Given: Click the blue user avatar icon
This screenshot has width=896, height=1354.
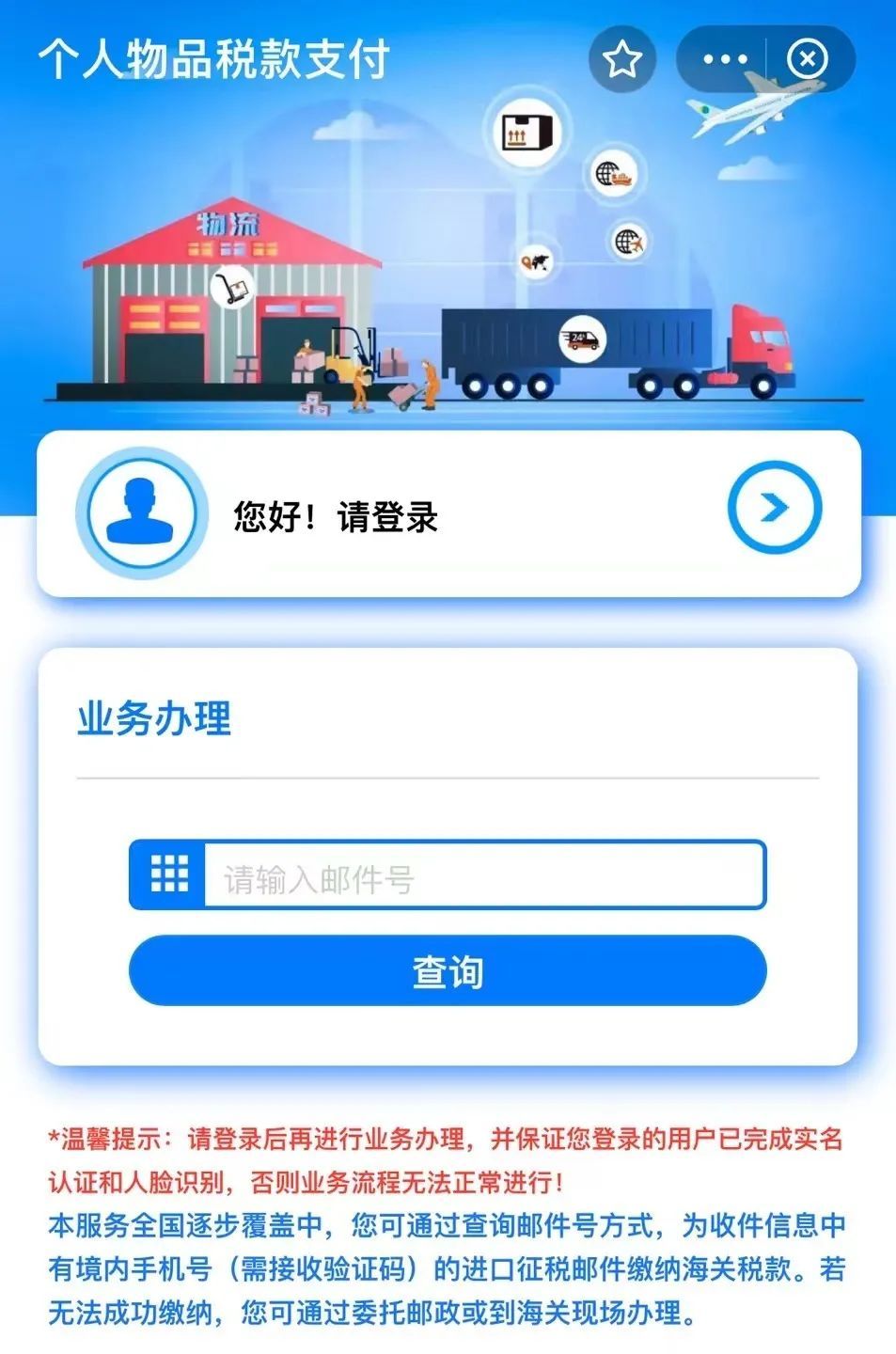Looking at the screenshot, I should click(x=142, y=511).
